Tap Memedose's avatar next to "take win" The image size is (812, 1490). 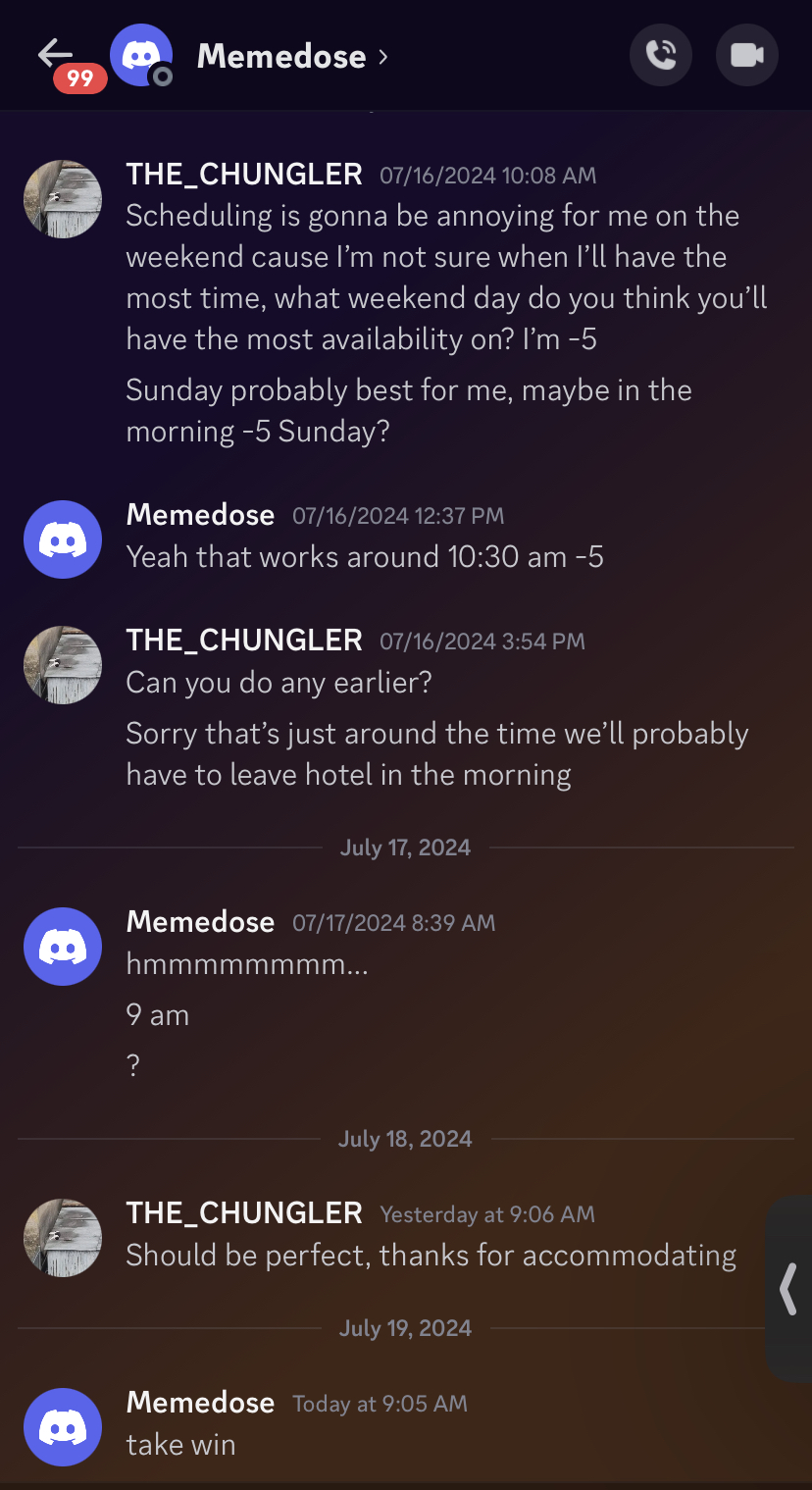(x=63, y=1427)
